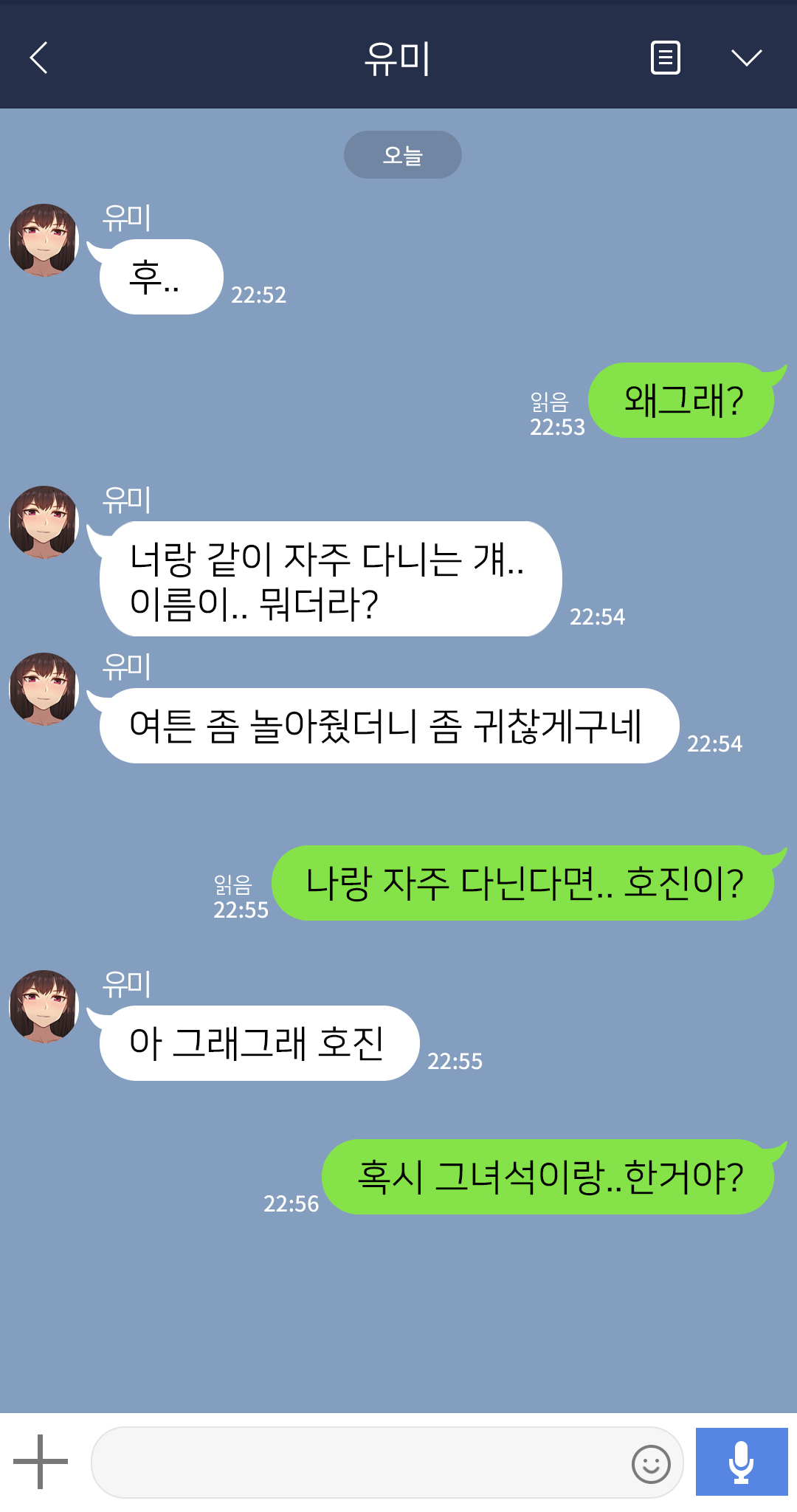Viewport: 797px width, 1512px height.
Task: Expand the chat options chevron
Action: [x=746, y=58]
